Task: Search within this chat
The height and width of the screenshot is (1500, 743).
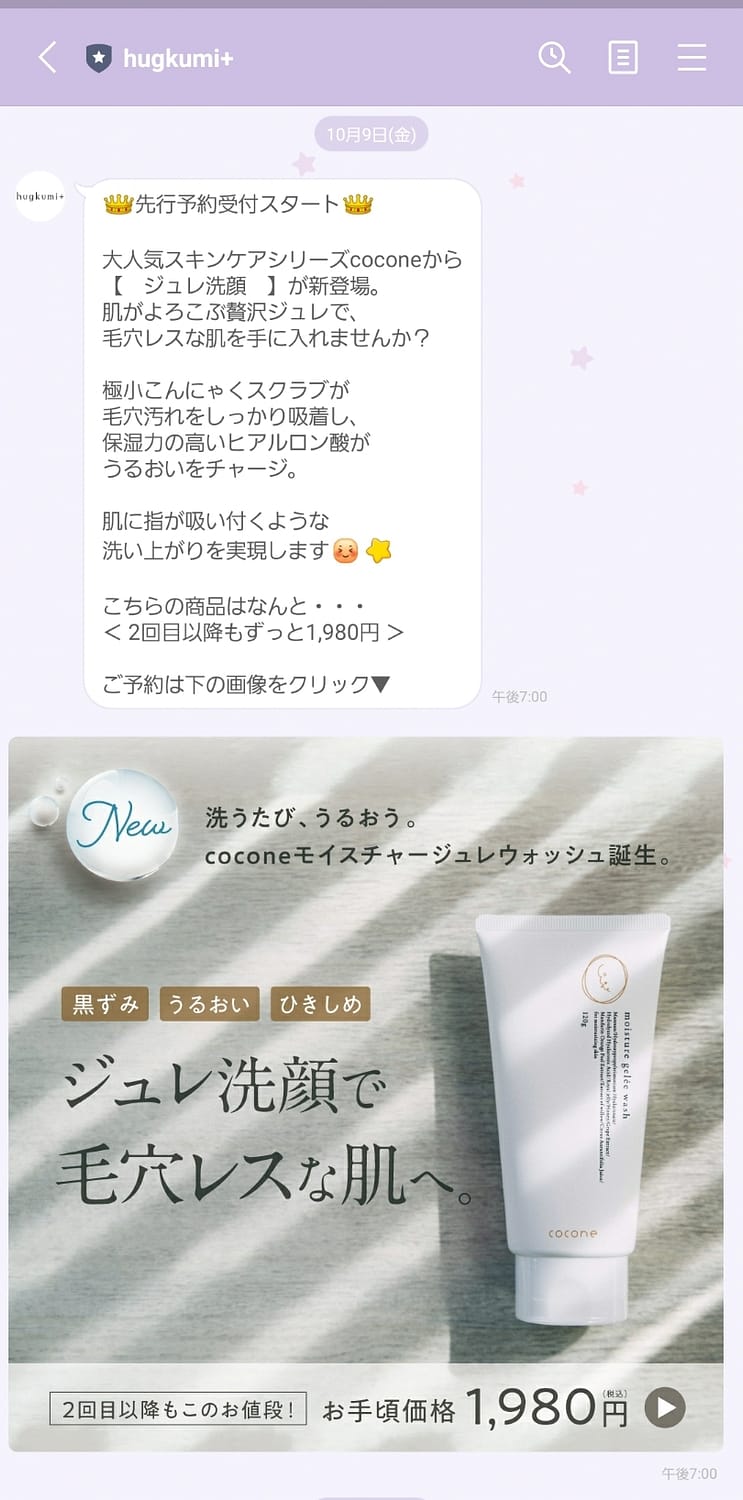Action: click(x=554, y=58)
